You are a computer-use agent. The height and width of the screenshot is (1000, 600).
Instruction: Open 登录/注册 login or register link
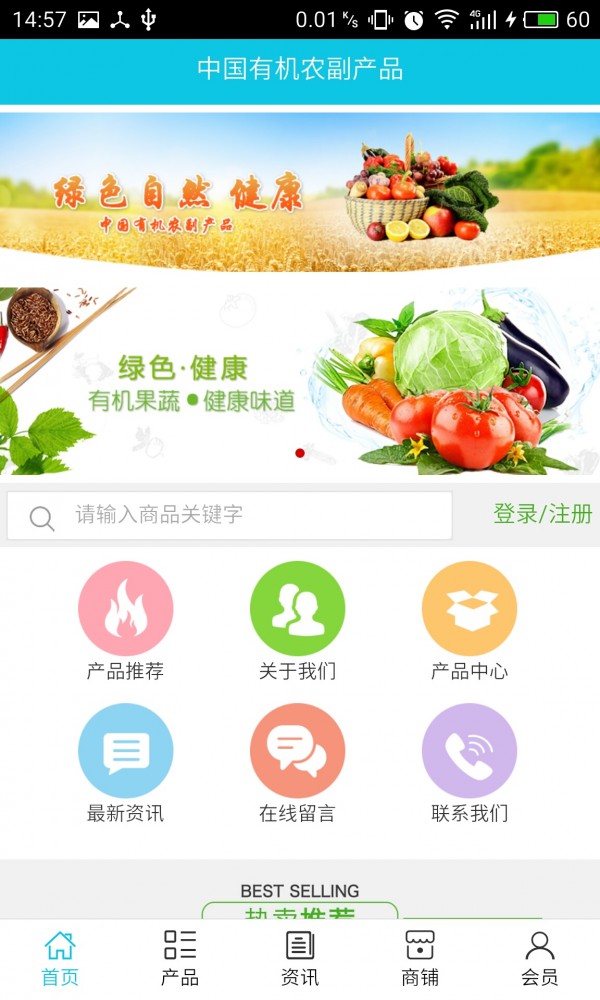tap(542, 514)
